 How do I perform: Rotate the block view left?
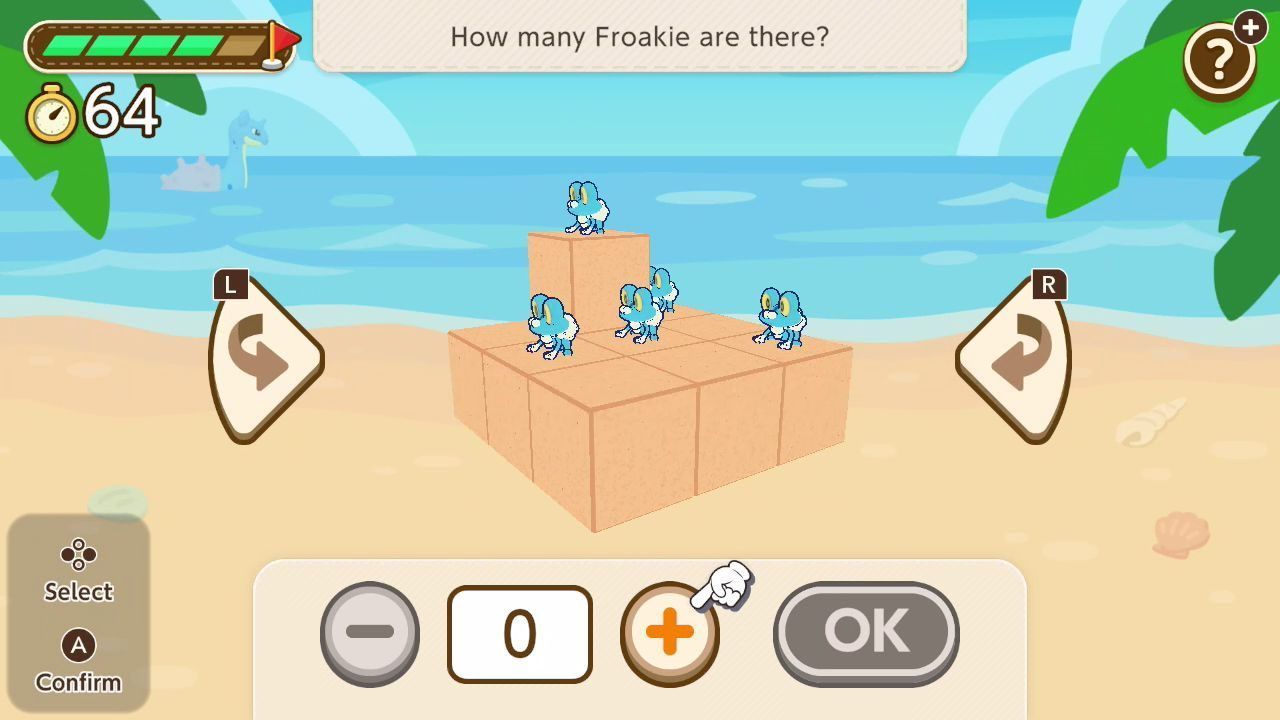point(265,358)
